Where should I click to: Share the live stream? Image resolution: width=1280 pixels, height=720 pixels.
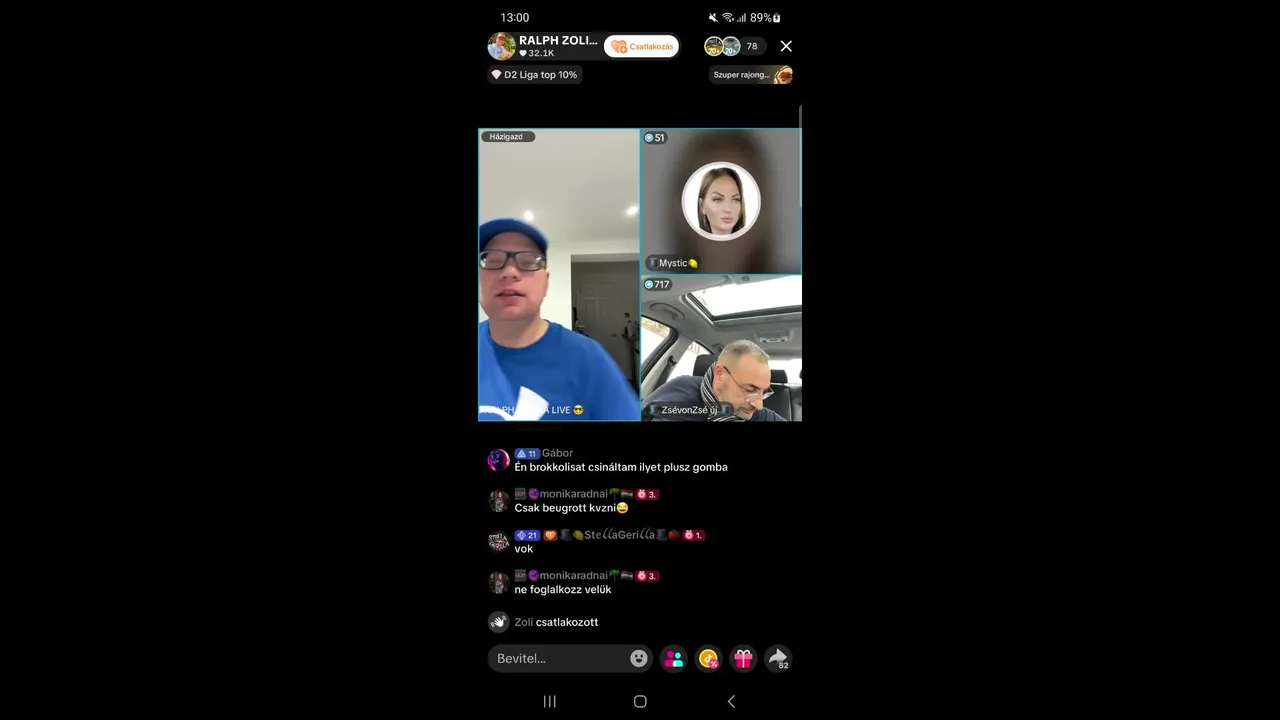[778, 658]
